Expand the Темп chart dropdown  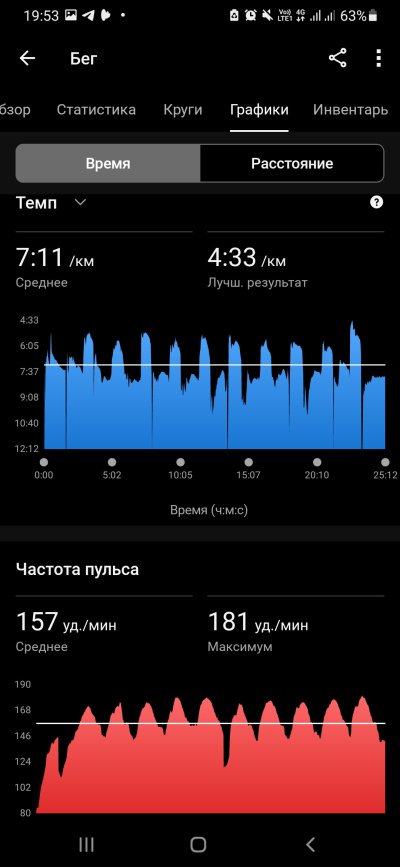[x=80, y=202]
